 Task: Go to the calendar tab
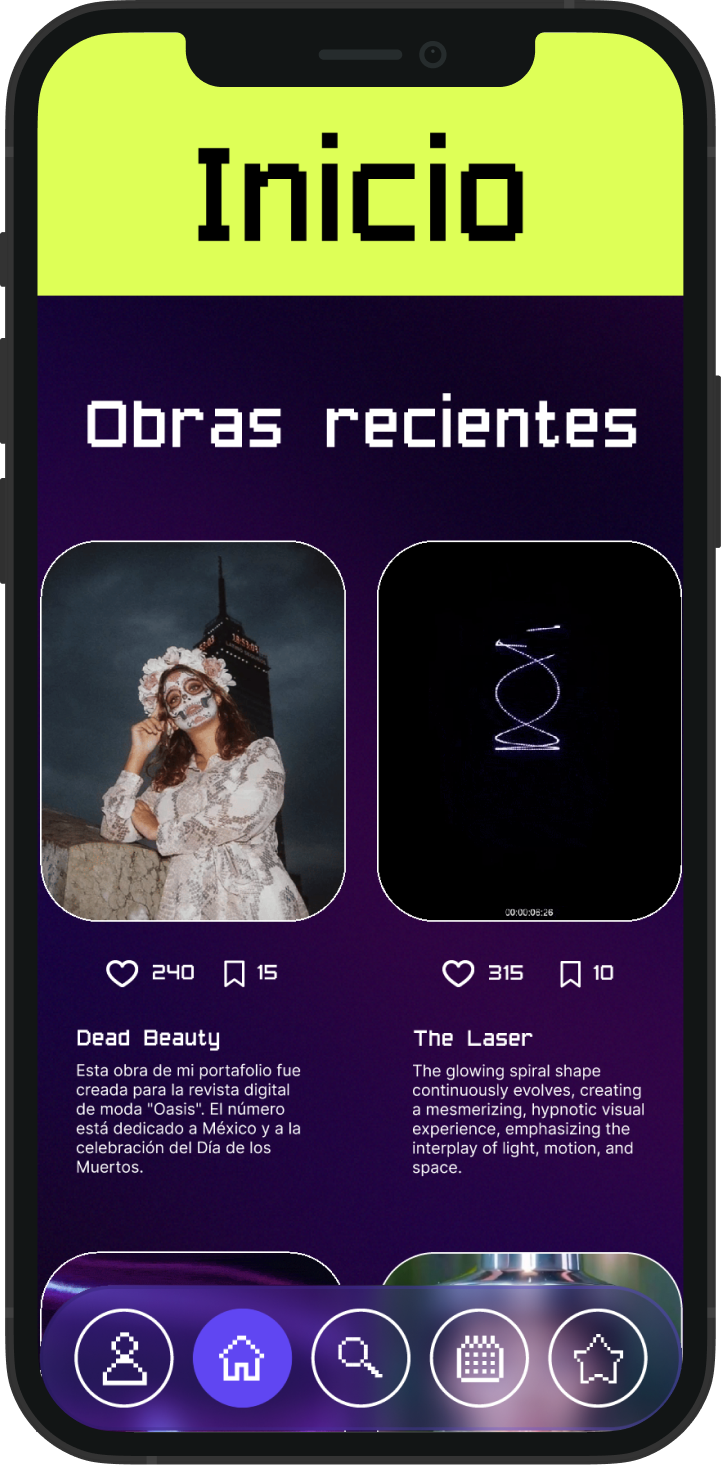(479, 1358)
